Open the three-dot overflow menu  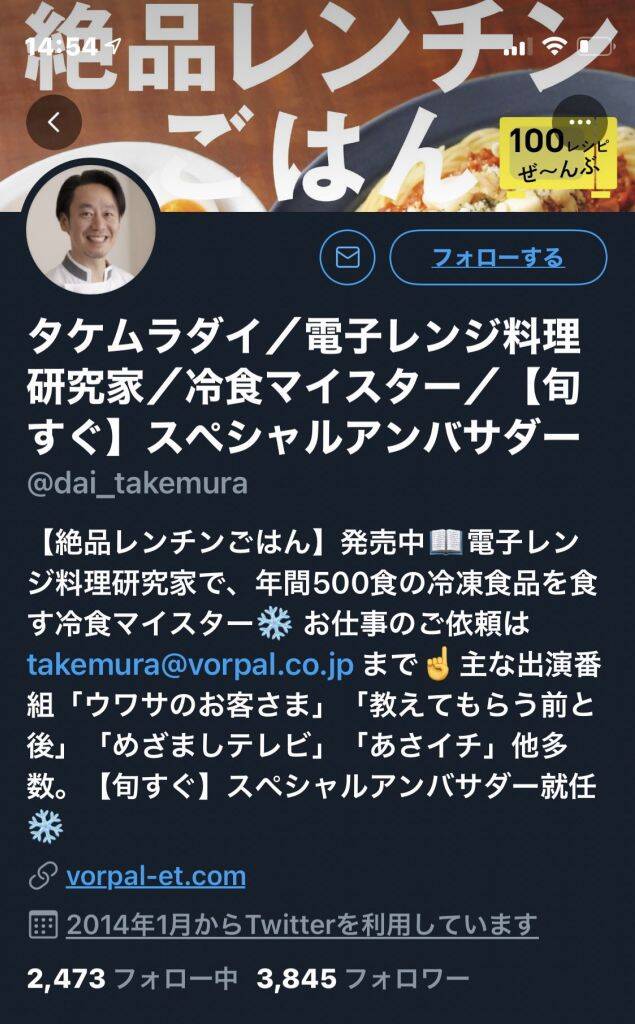point(579,122)
